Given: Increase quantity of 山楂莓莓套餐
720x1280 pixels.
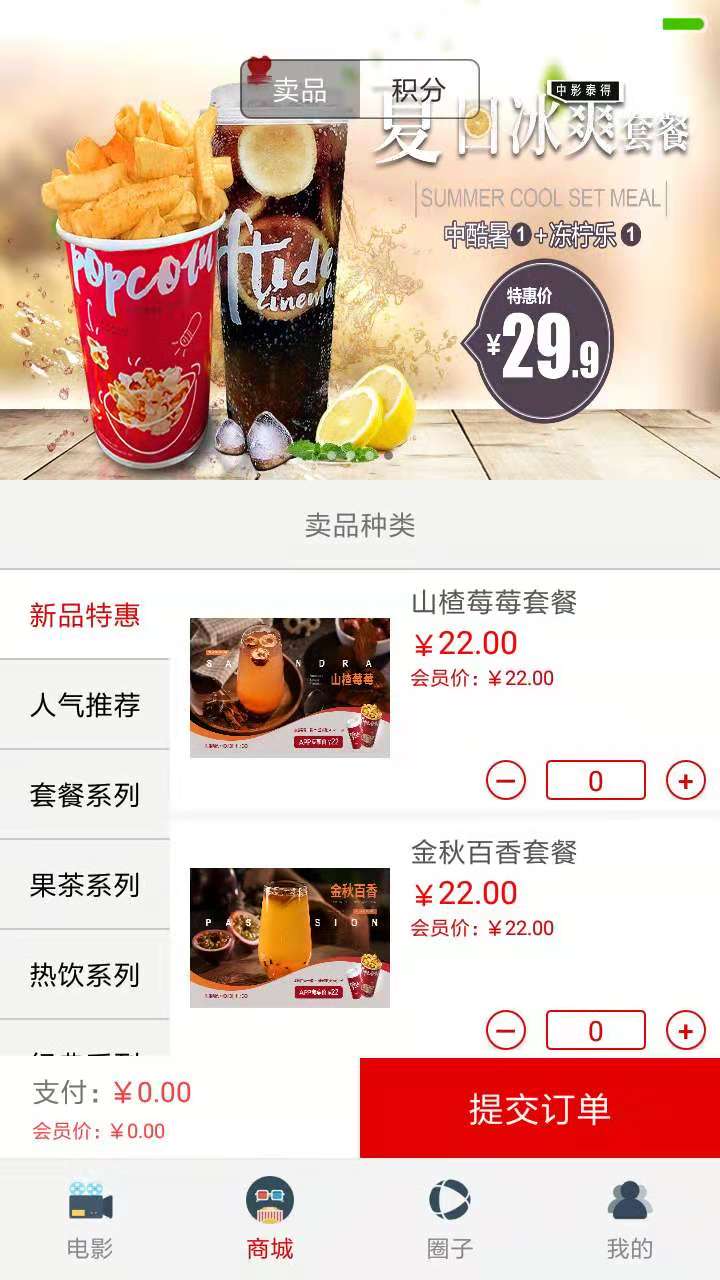Looking at the screenshot, I should 685,781.
